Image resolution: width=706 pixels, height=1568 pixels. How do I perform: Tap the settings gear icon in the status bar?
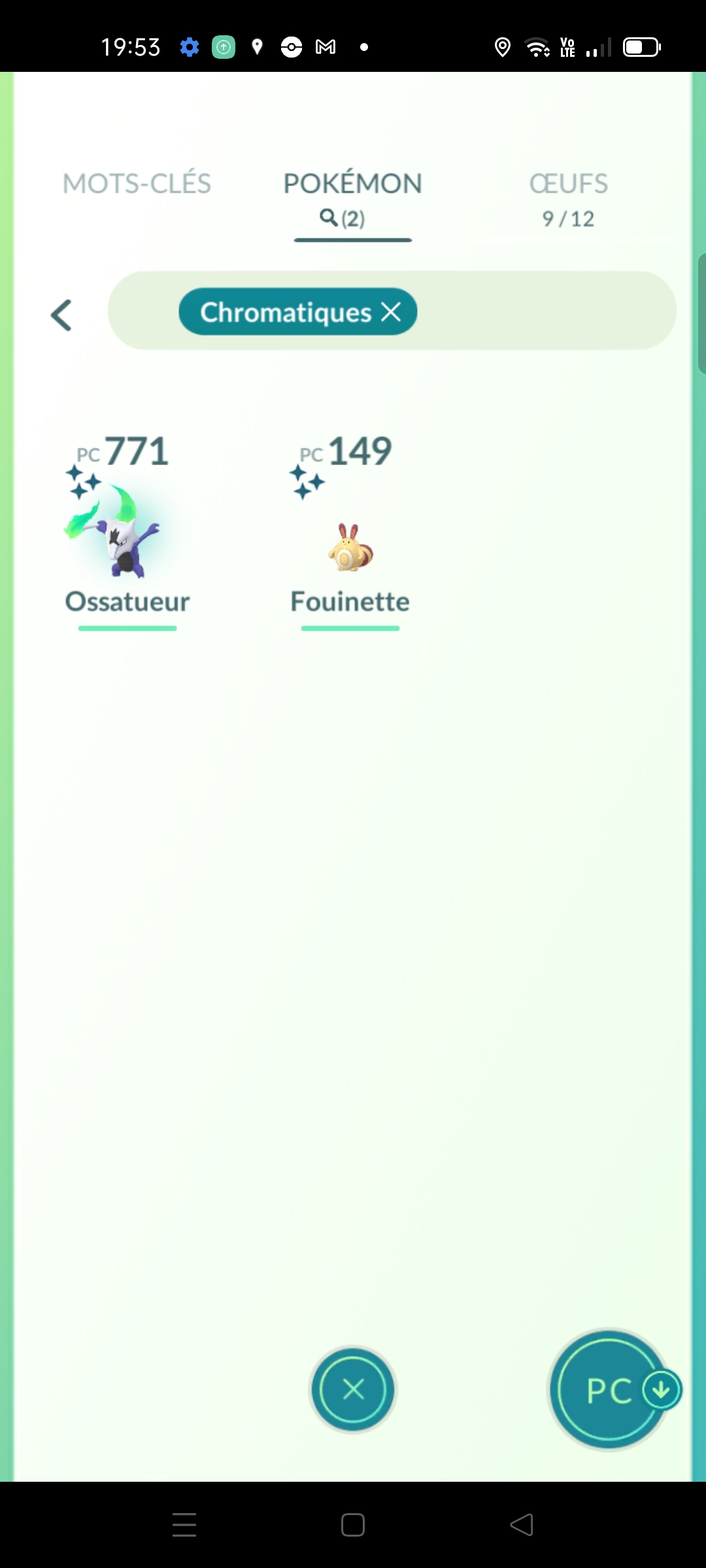click(189, 46)
